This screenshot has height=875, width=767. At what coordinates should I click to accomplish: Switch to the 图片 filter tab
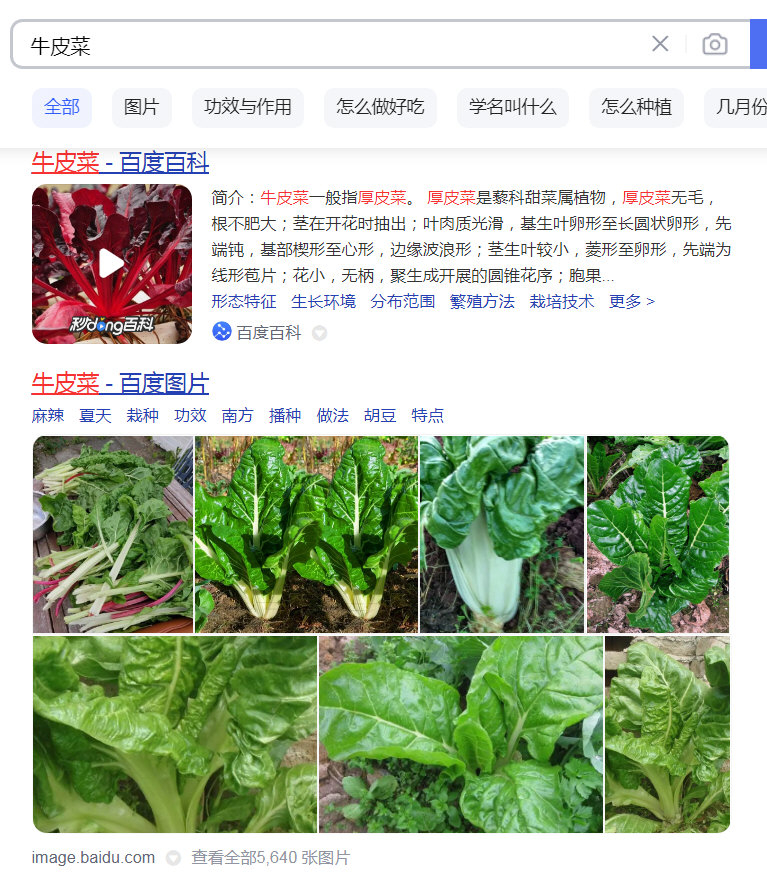coord(141,107)
